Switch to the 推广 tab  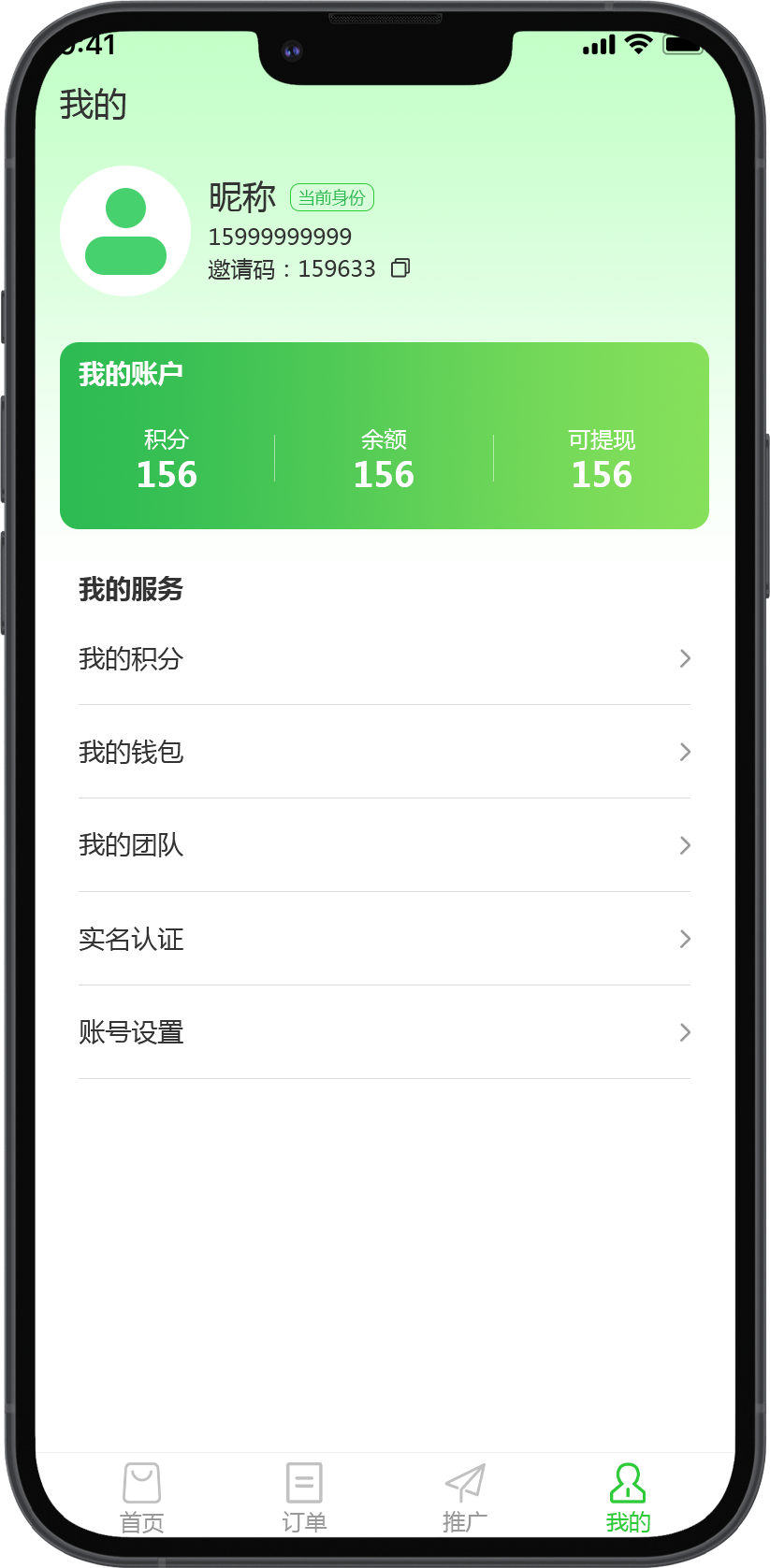coord(465,1498)
